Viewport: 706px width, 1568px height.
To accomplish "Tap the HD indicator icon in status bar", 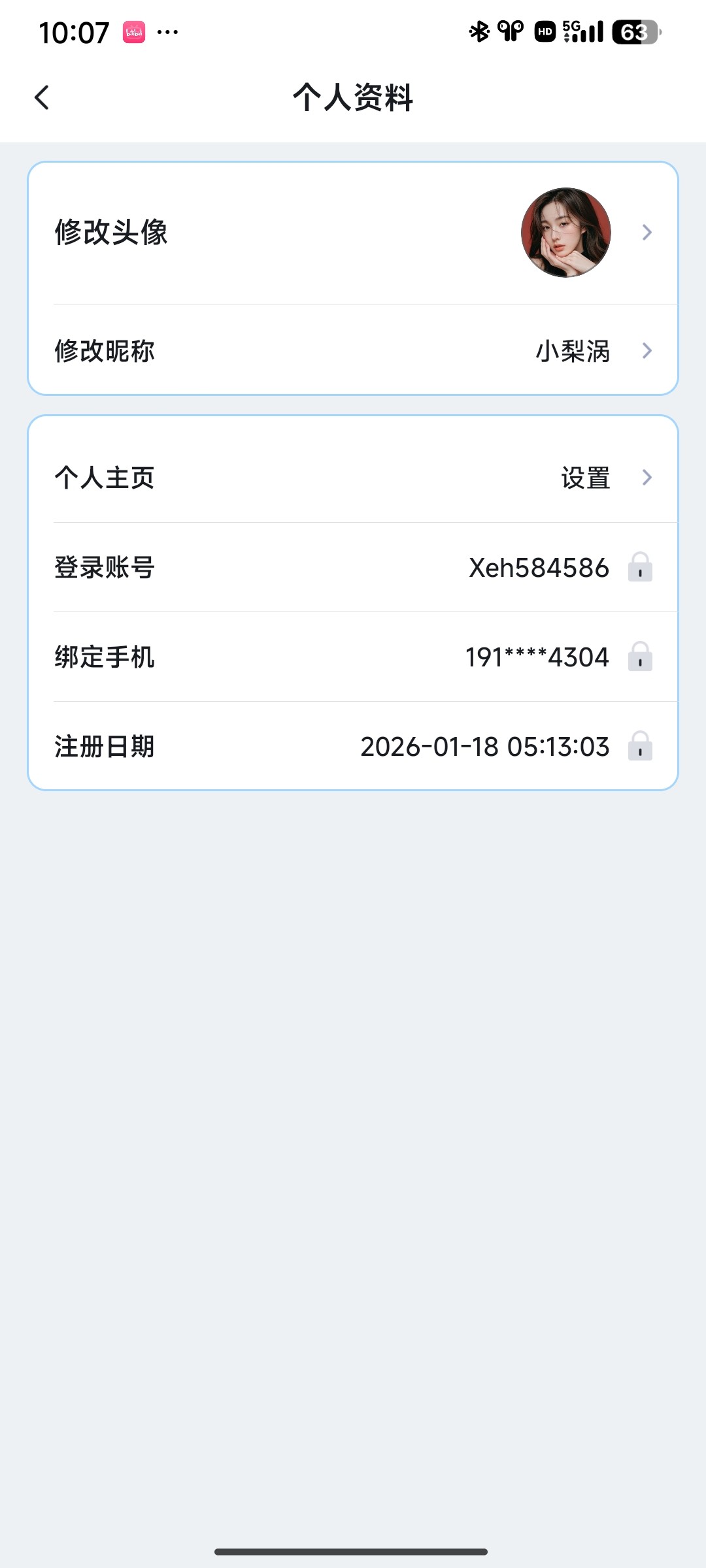I will [x=545, y=30].
